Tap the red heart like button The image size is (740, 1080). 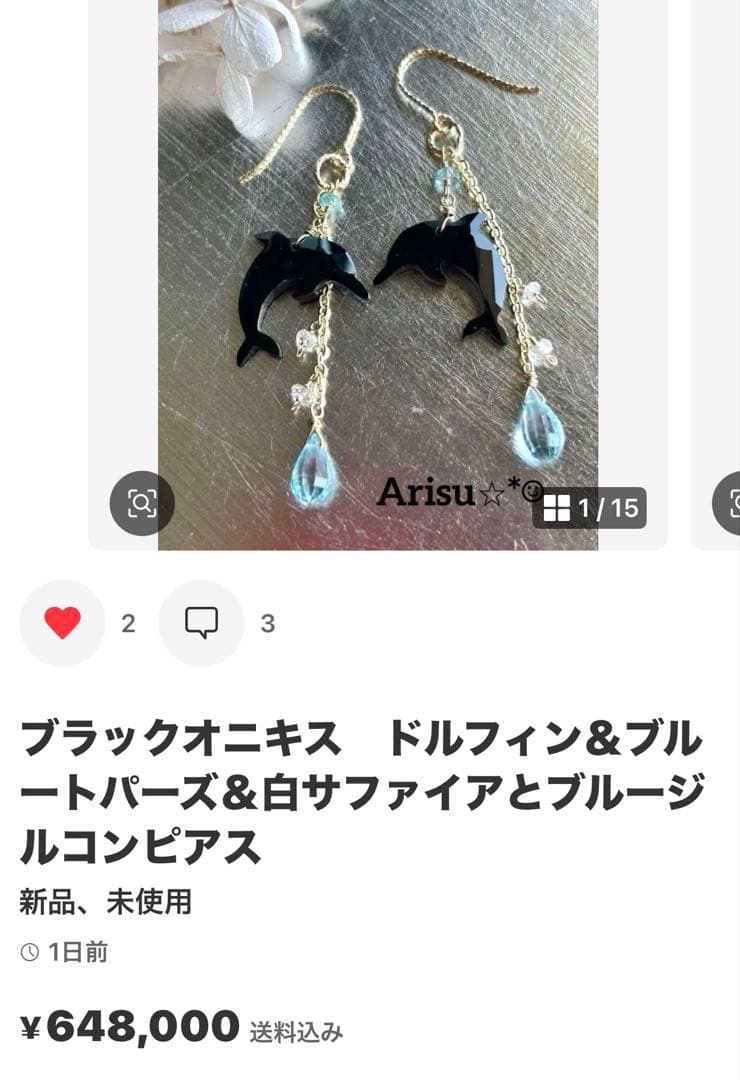[x=62, y=623]
